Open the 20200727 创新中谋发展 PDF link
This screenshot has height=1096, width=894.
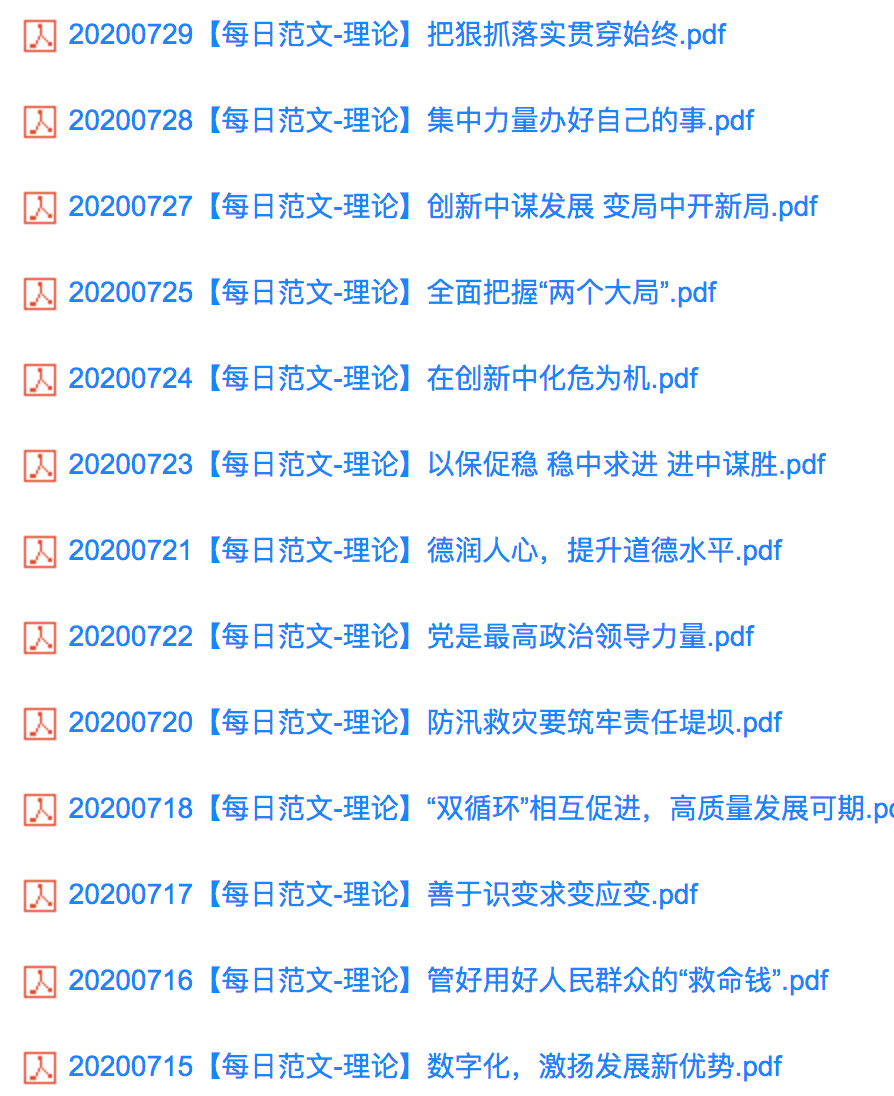pyautogui.click(x=442, y=208)
